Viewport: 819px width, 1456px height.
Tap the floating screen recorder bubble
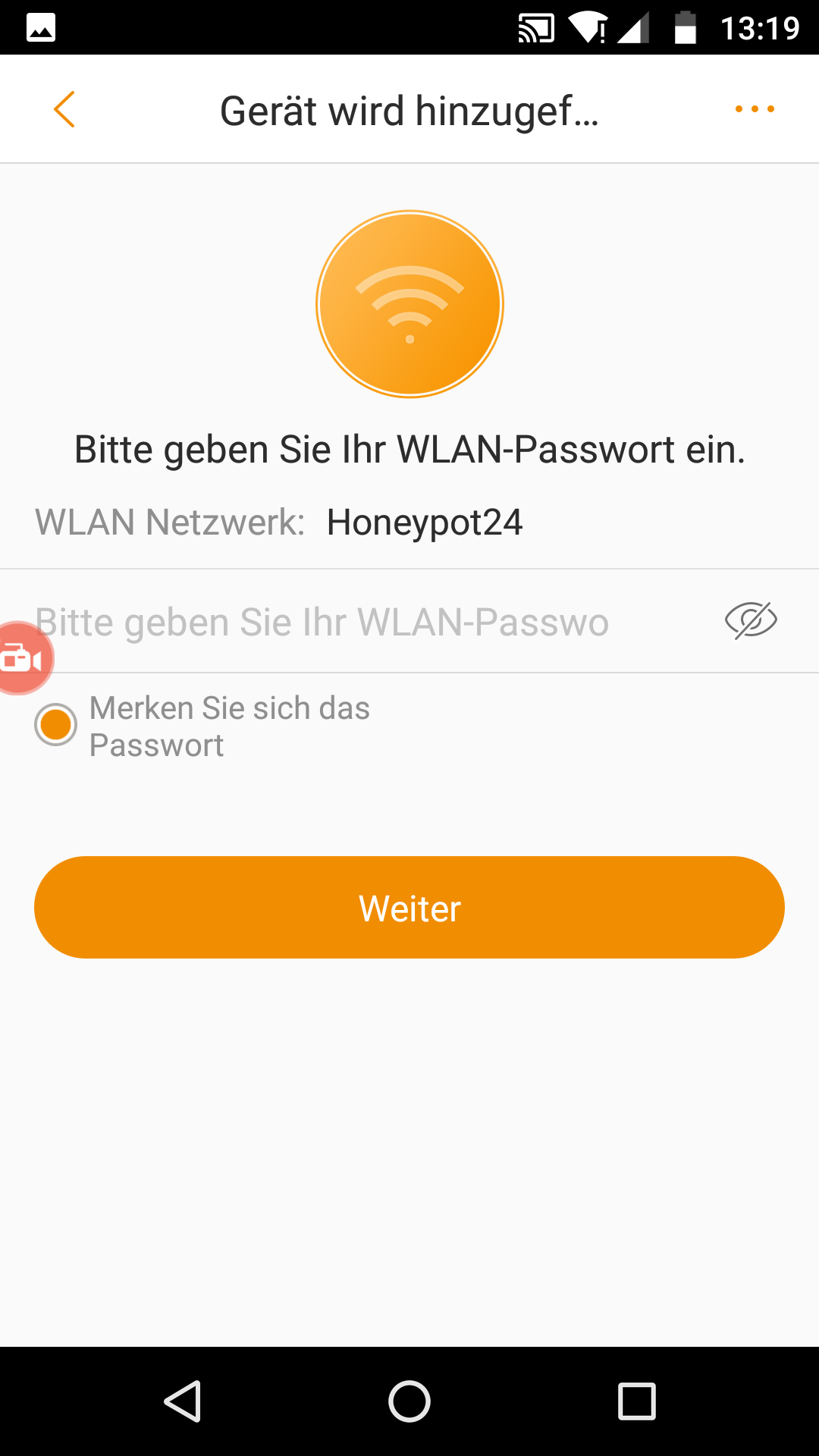click(23, 658)
